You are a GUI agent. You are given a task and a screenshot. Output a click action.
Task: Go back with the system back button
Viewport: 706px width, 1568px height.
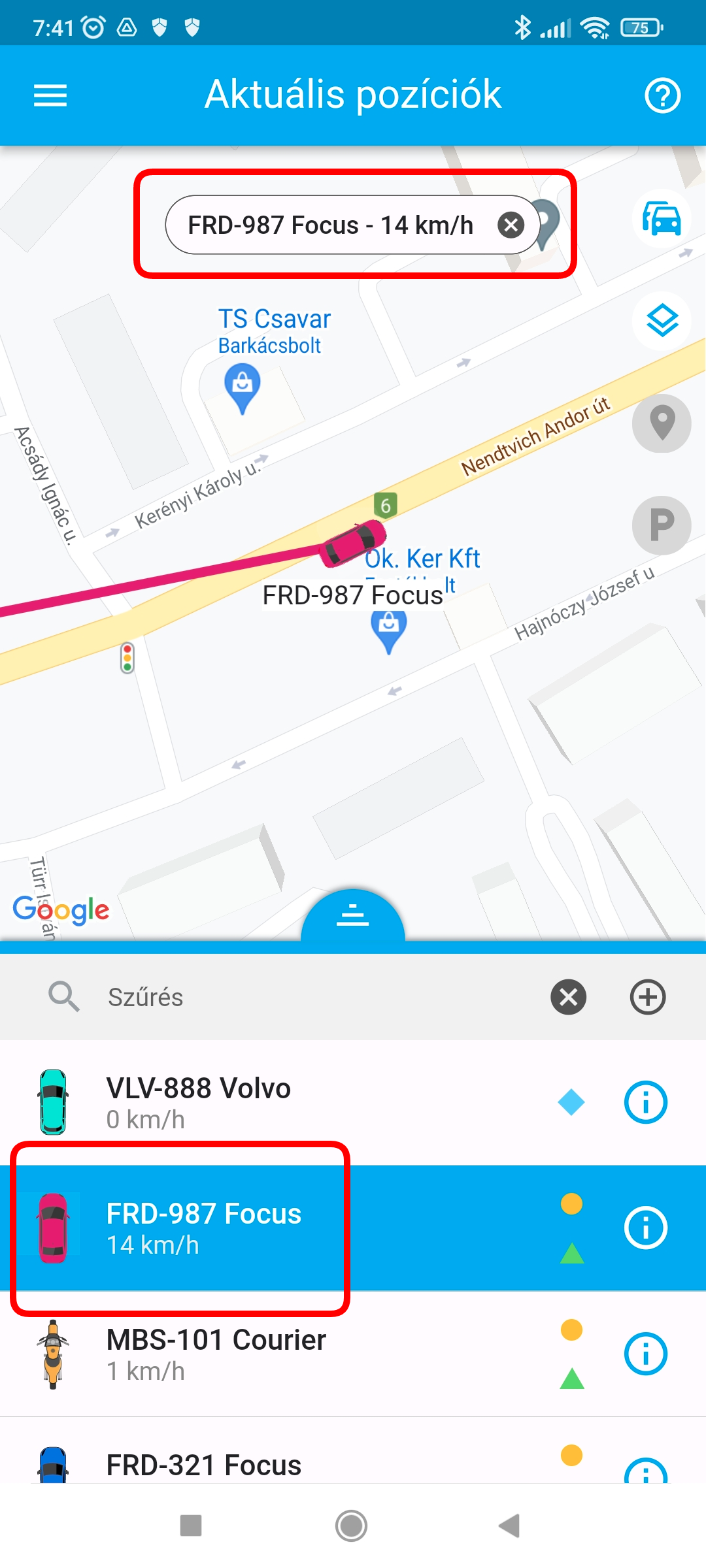click(509, 1526)
